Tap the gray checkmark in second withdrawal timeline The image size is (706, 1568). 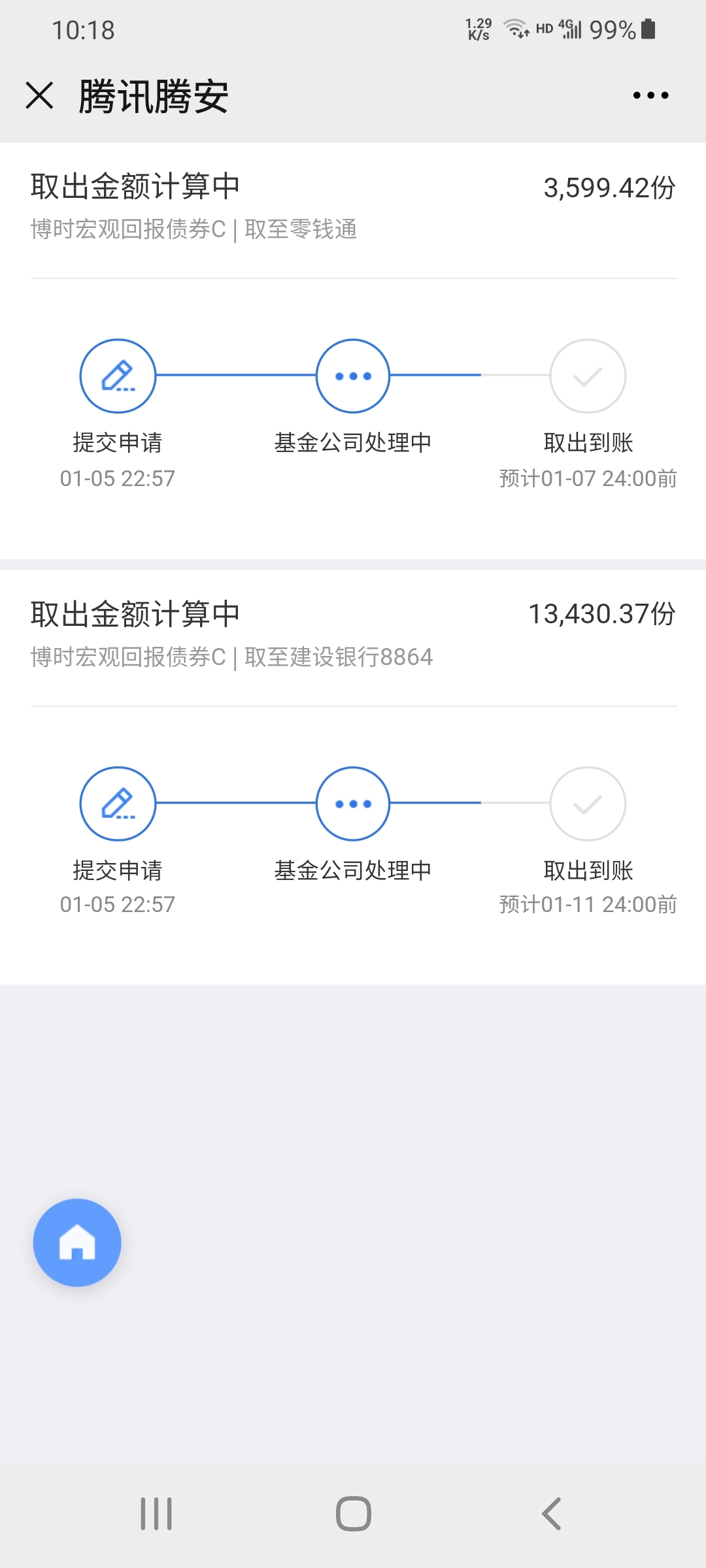coord(587,804)
